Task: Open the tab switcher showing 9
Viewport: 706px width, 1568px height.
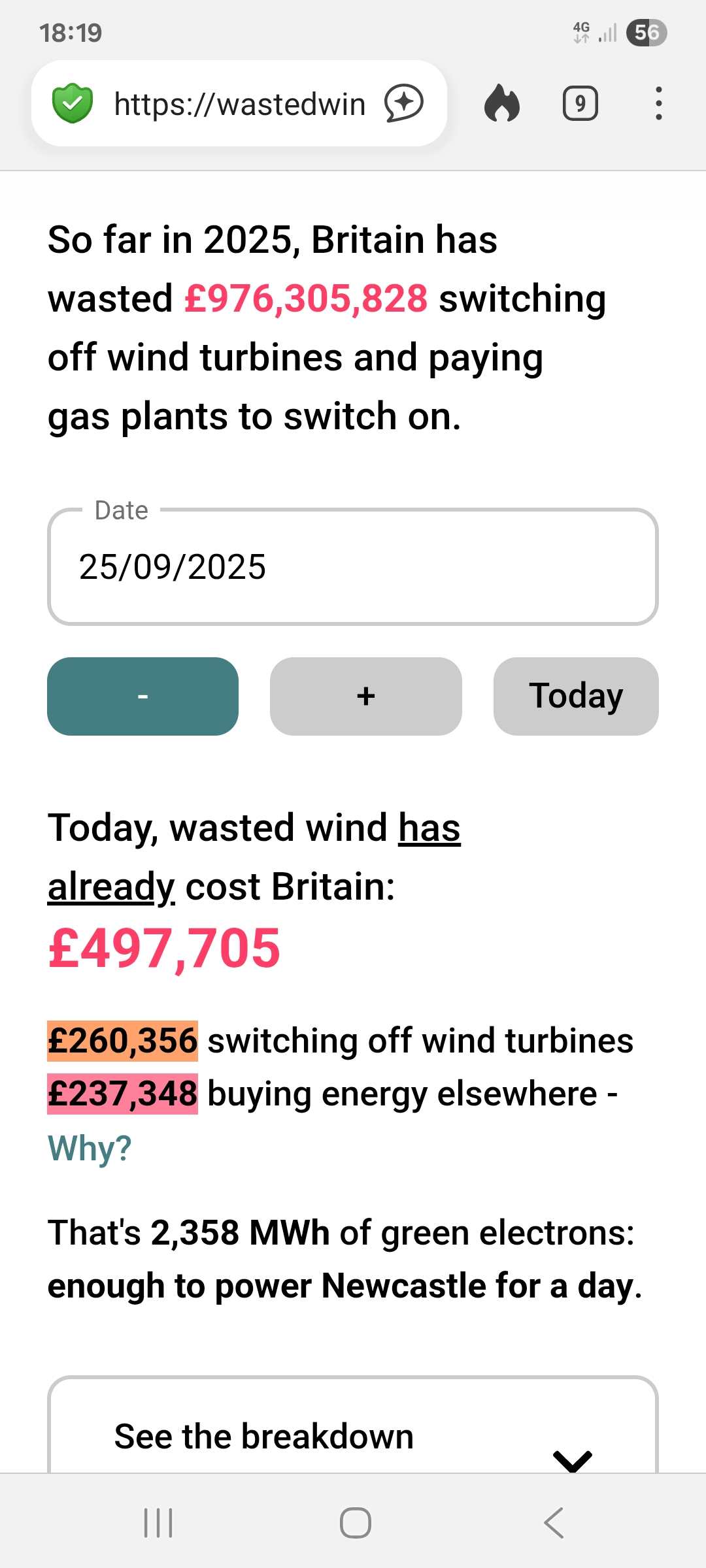Action: (x=580, y=103)
